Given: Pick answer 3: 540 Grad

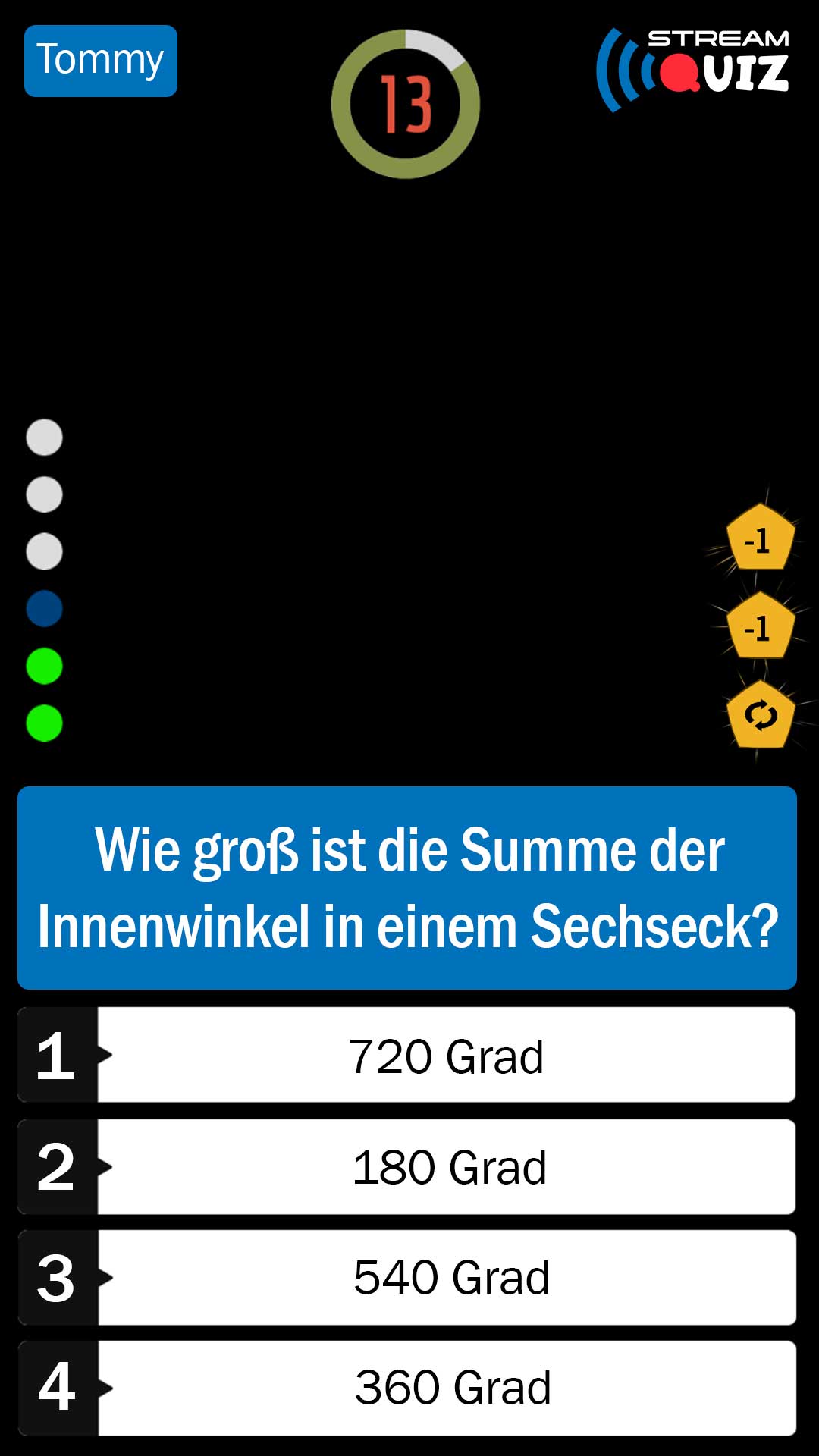Looking at the screenshot, I should click(407, 1277).
